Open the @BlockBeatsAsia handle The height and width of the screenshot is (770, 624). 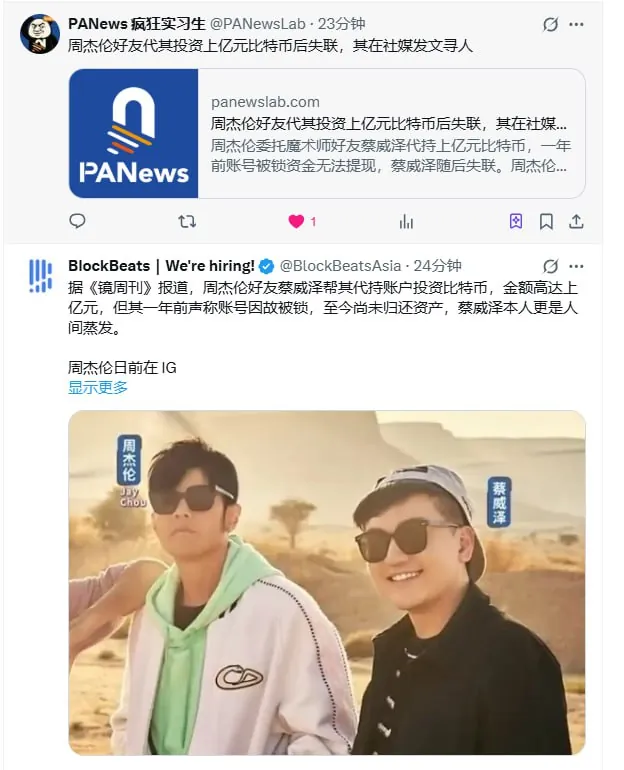coord(340,266)
